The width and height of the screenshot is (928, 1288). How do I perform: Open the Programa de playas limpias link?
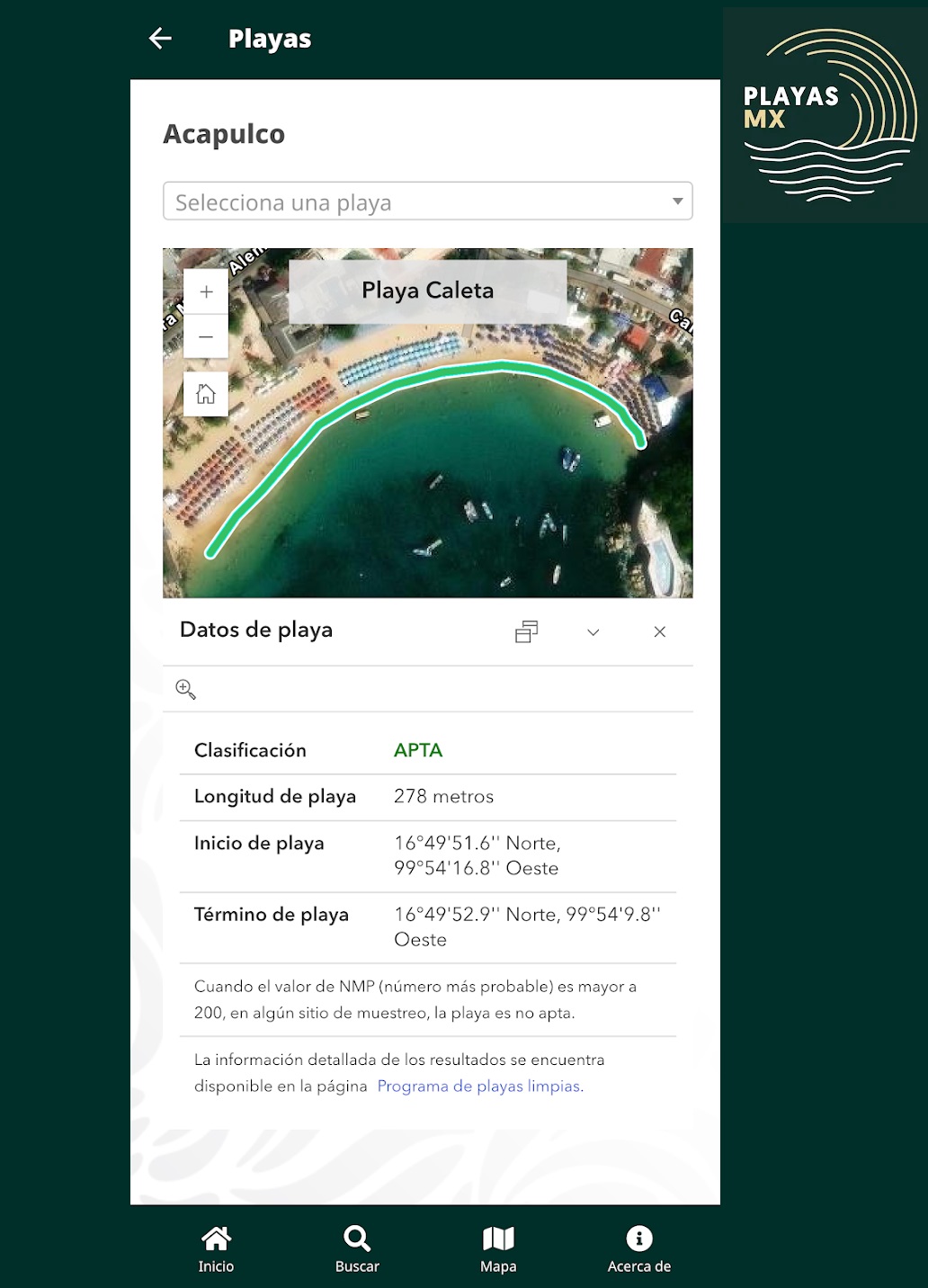click(x=480, y=1086)
